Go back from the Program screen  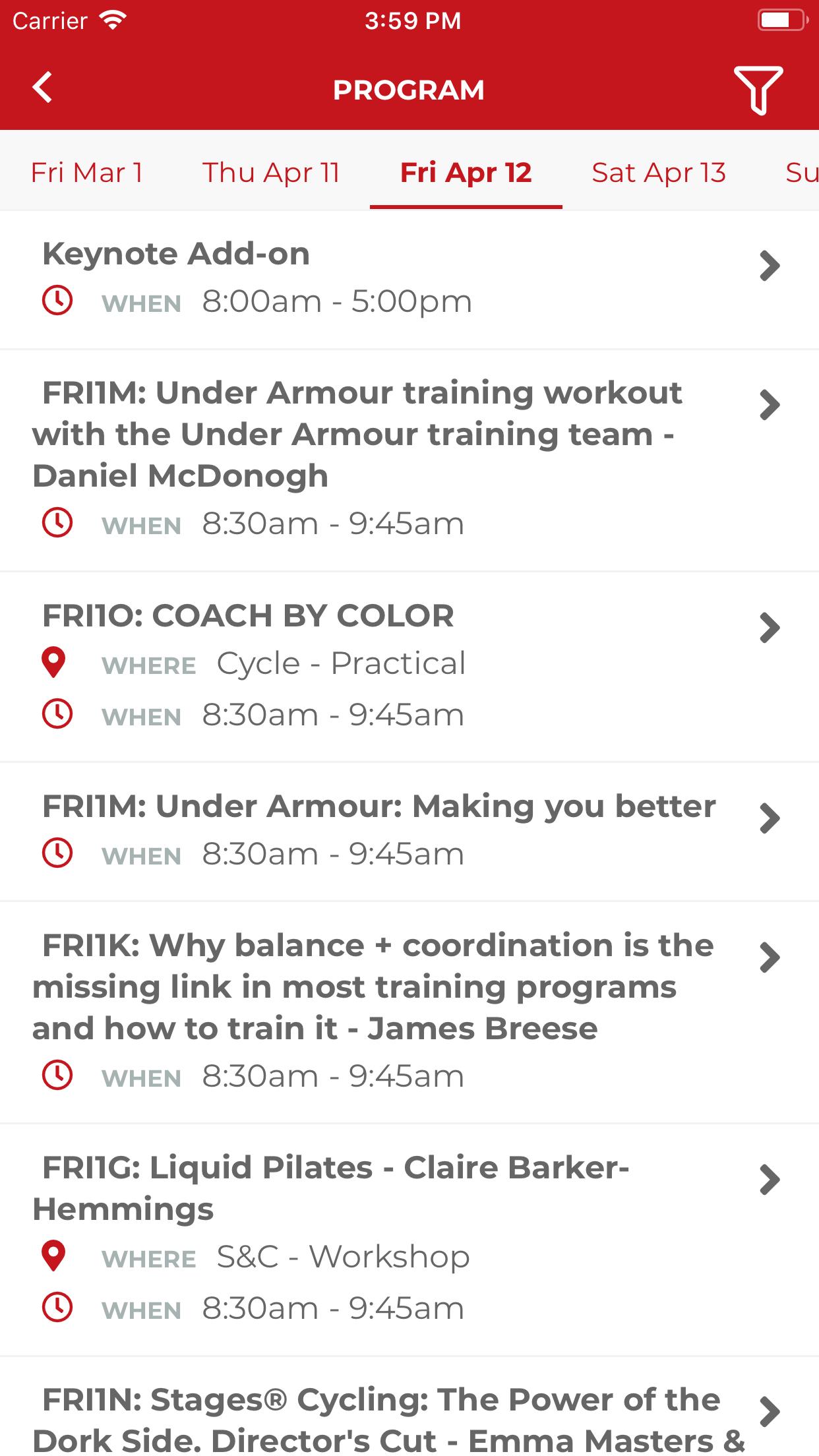[43, 88]
